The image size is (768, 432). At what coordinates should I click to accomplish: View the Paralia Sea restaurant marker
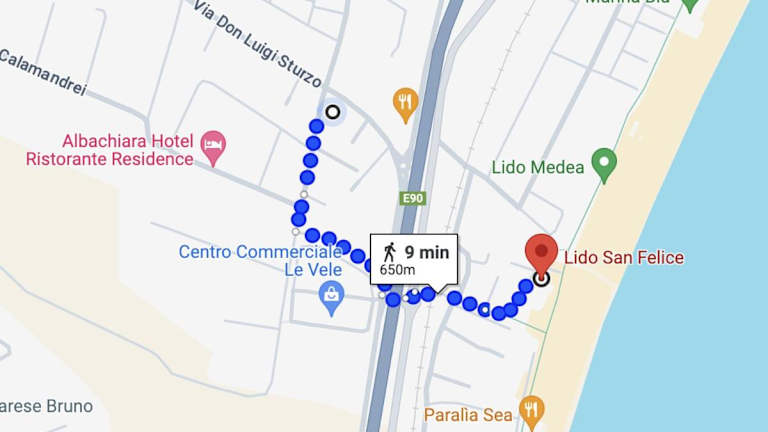(532, 409)
